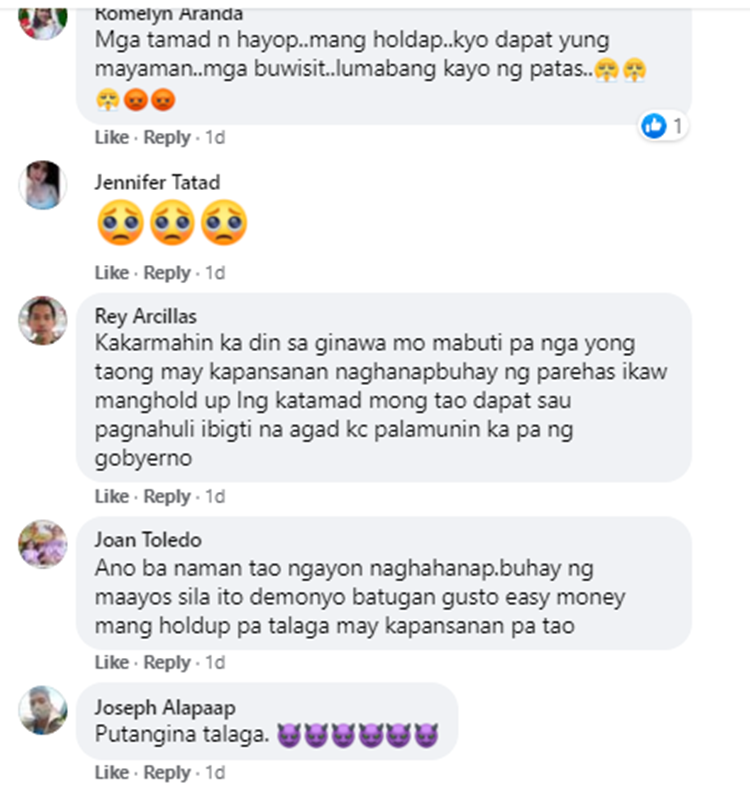Reply to Rey Arcillas's comment
The image size is (750, 786).
coord(167,496)
